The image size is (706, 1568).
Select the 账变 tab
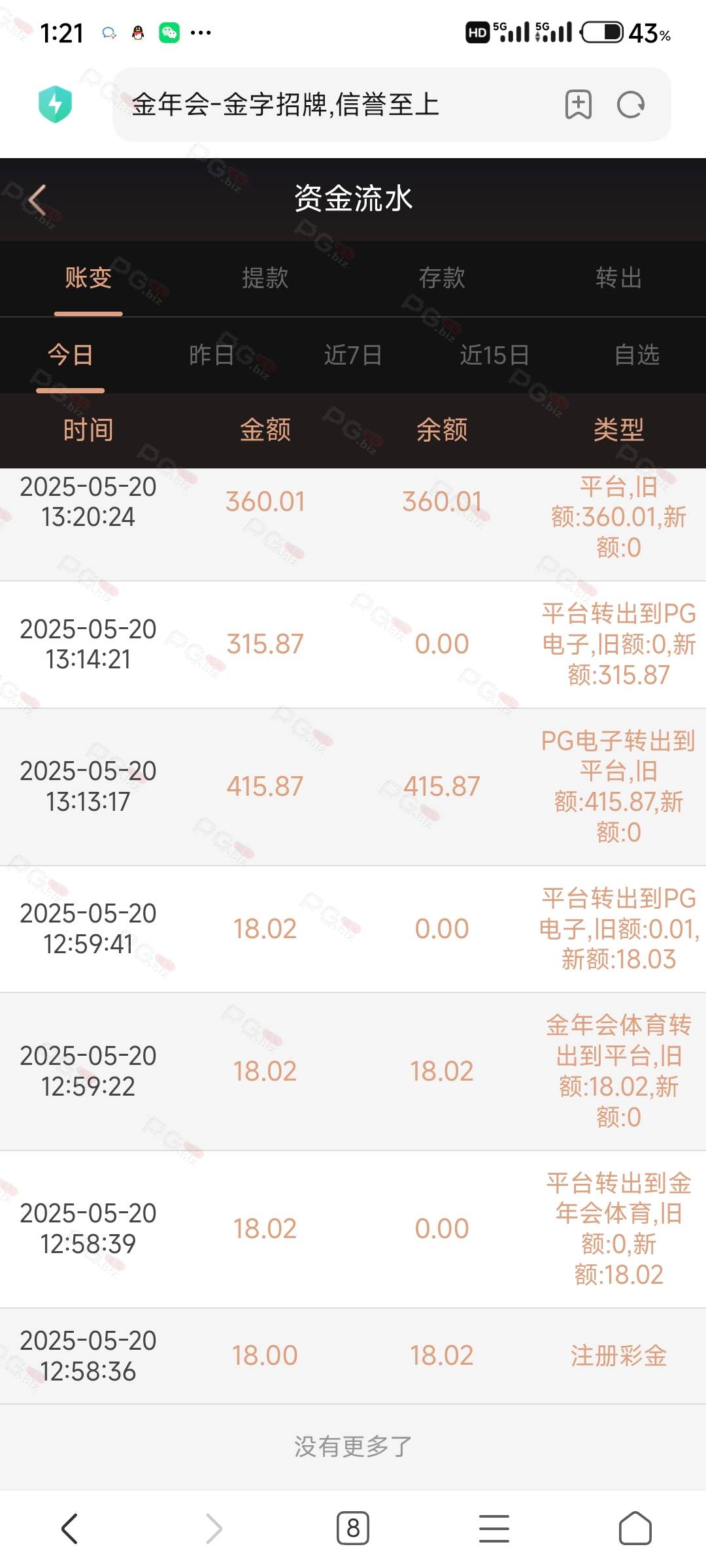[x=88, y=278]
